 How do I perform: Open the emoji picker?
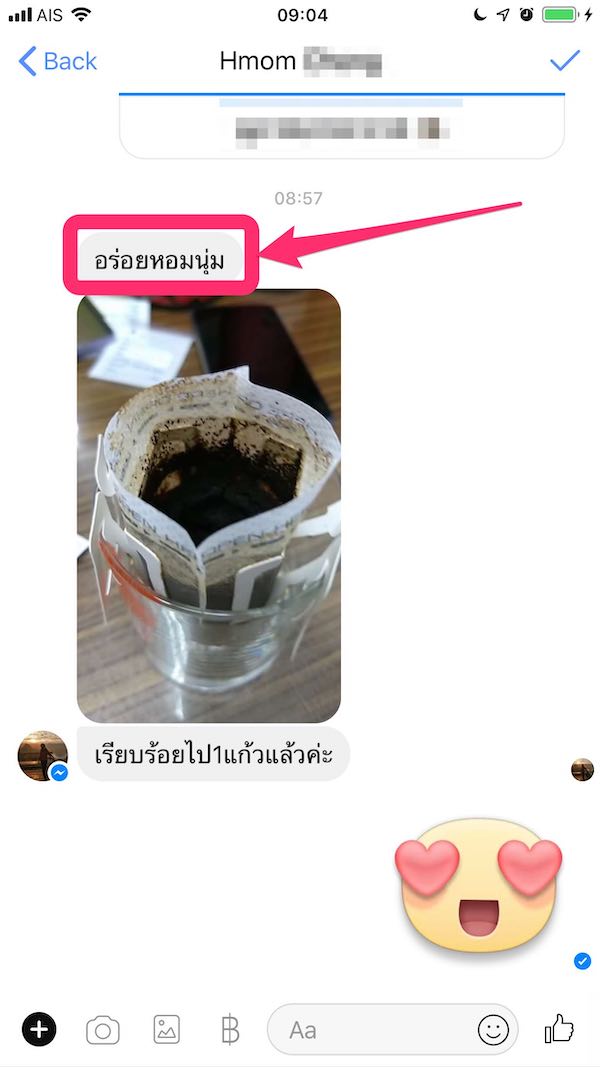(x=493, y=1029)
